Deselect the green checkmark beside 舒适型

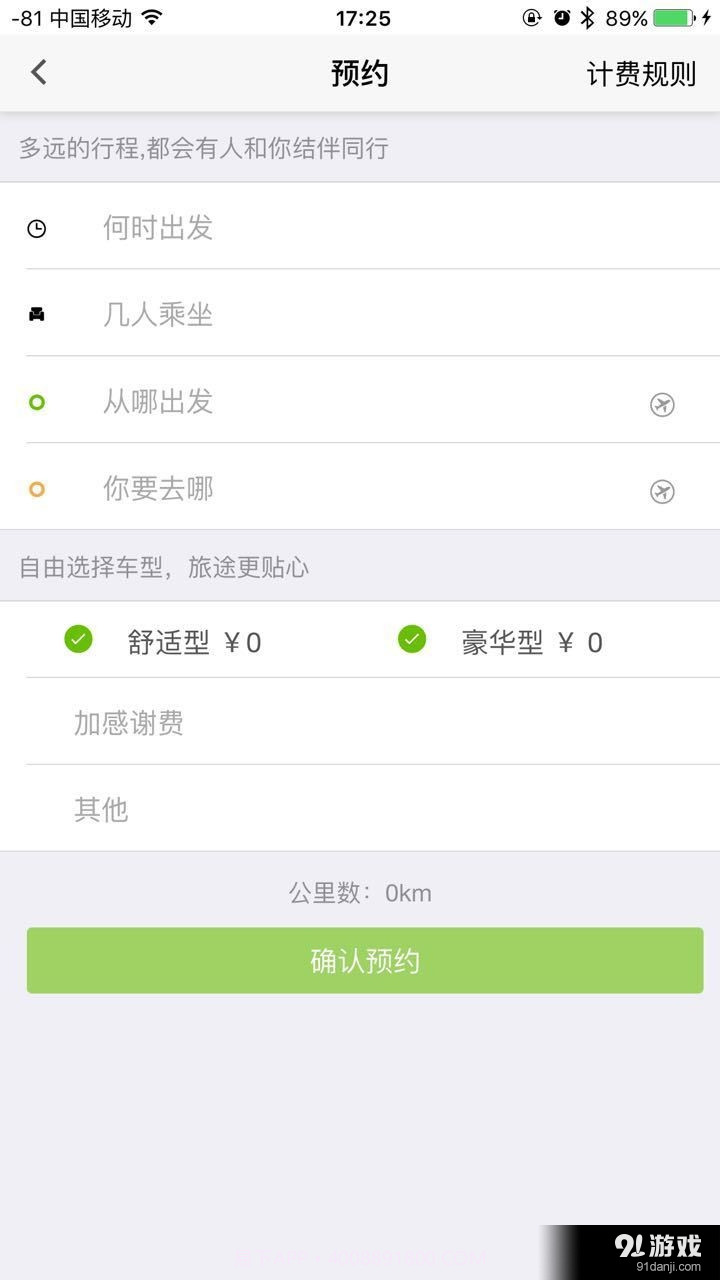click(78, 638)
